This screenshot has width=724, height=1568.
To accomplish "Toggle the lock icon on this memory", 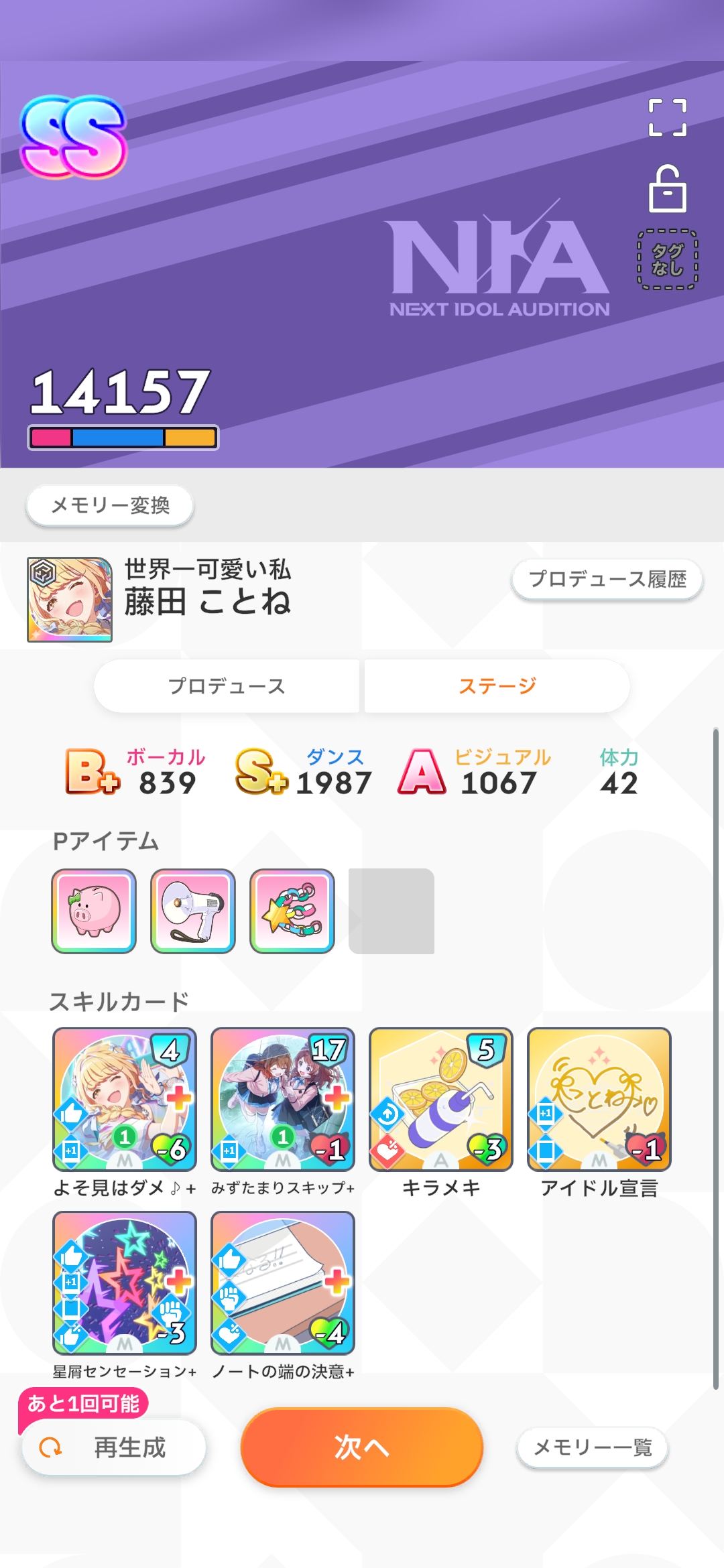I will click(x=667, y=188).
